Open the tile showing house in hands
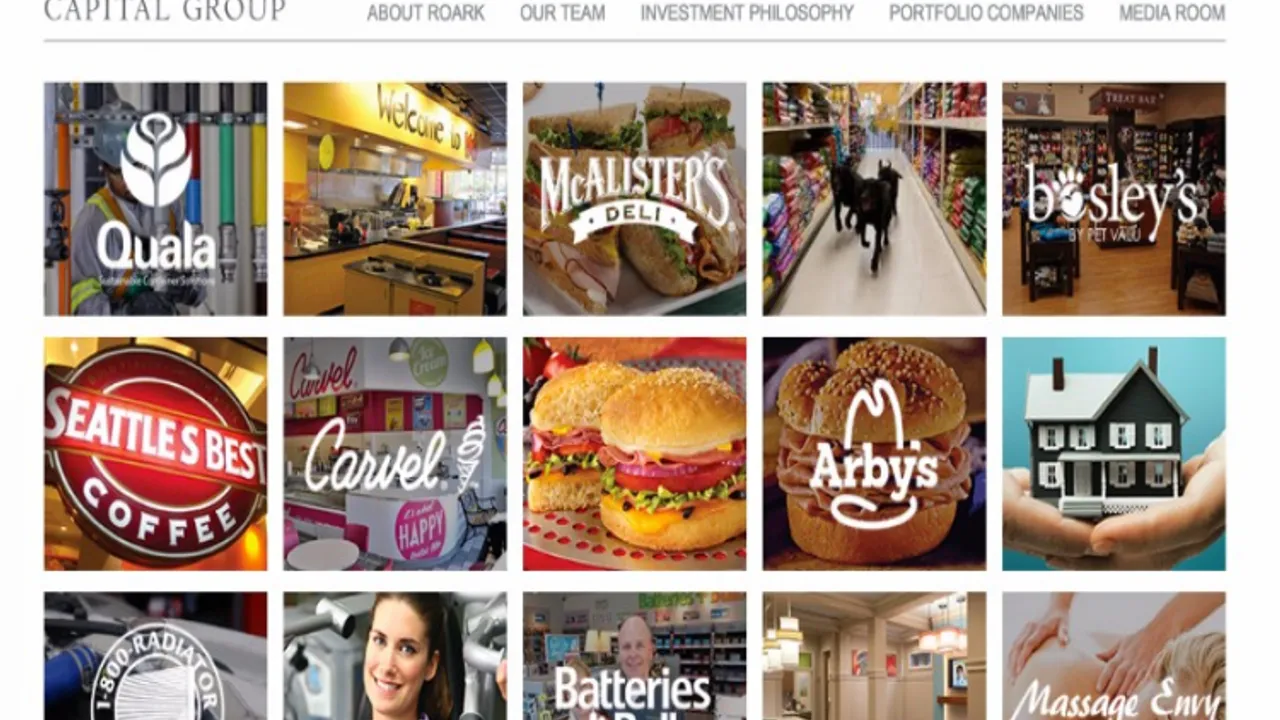Image resolution: width=1280 pixels, height=720 pixels. (1113, 453)
